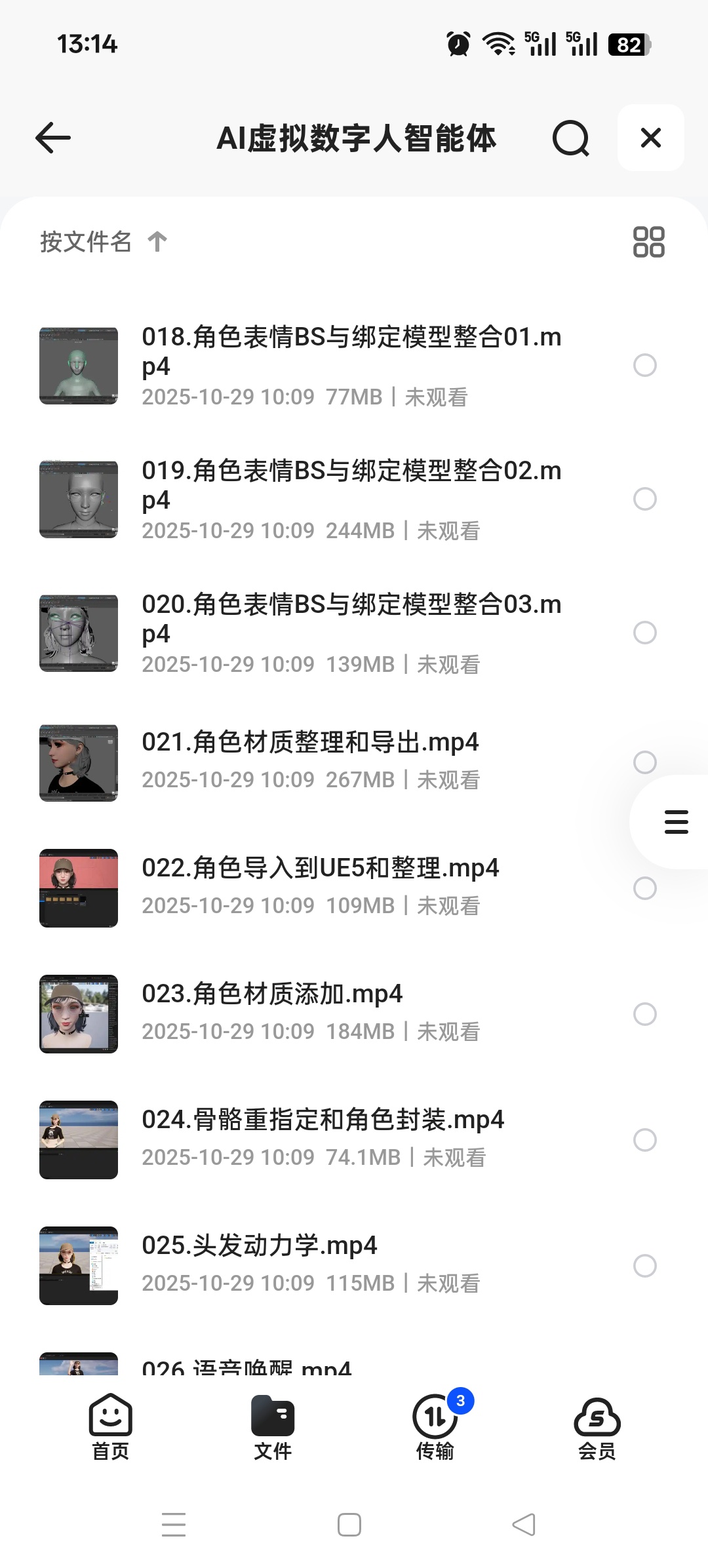Select the 019.角色表情BS与绑定模型整合02 file circle
Screen dimensions: 708x1568
point(645,499)
